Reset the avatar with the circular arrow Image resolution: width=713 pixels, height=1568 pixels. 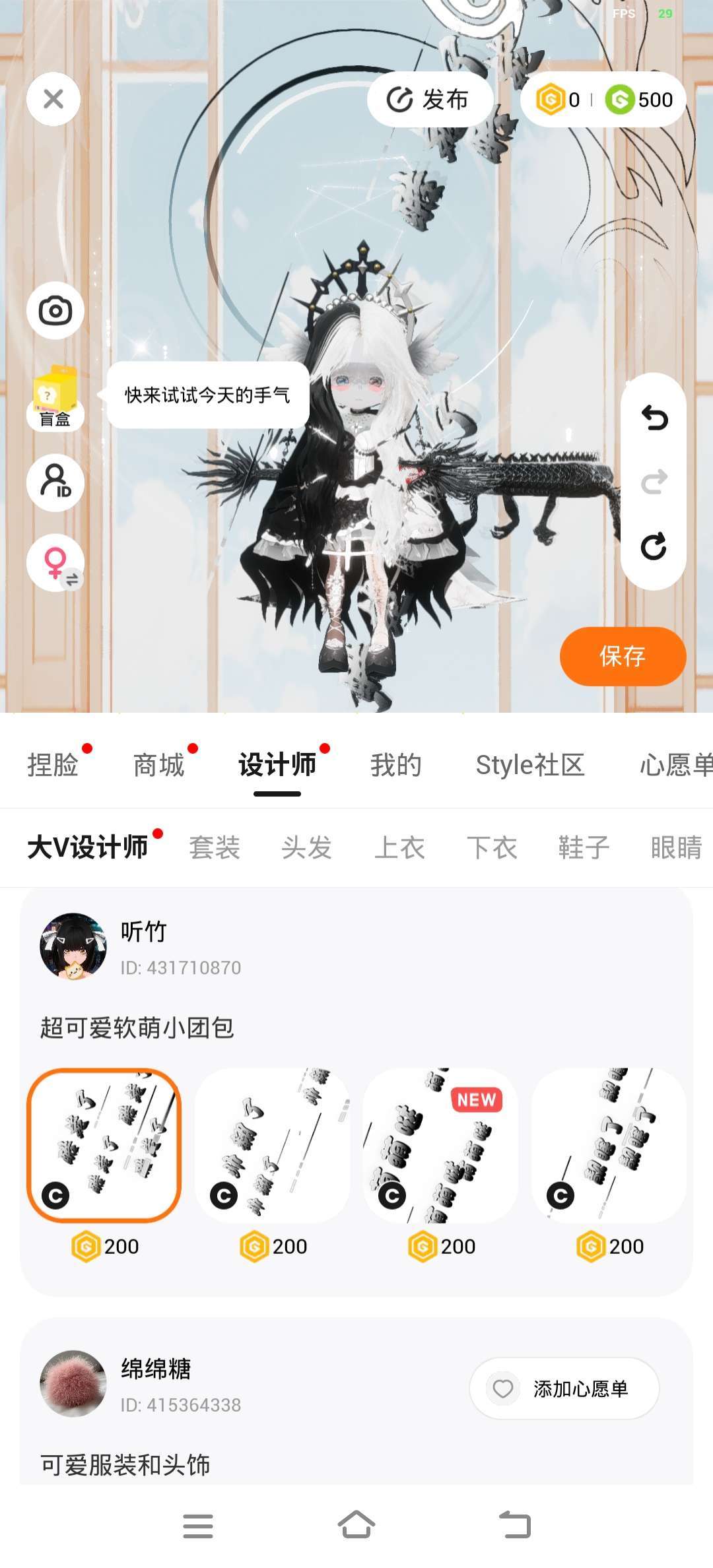(654, 546)
